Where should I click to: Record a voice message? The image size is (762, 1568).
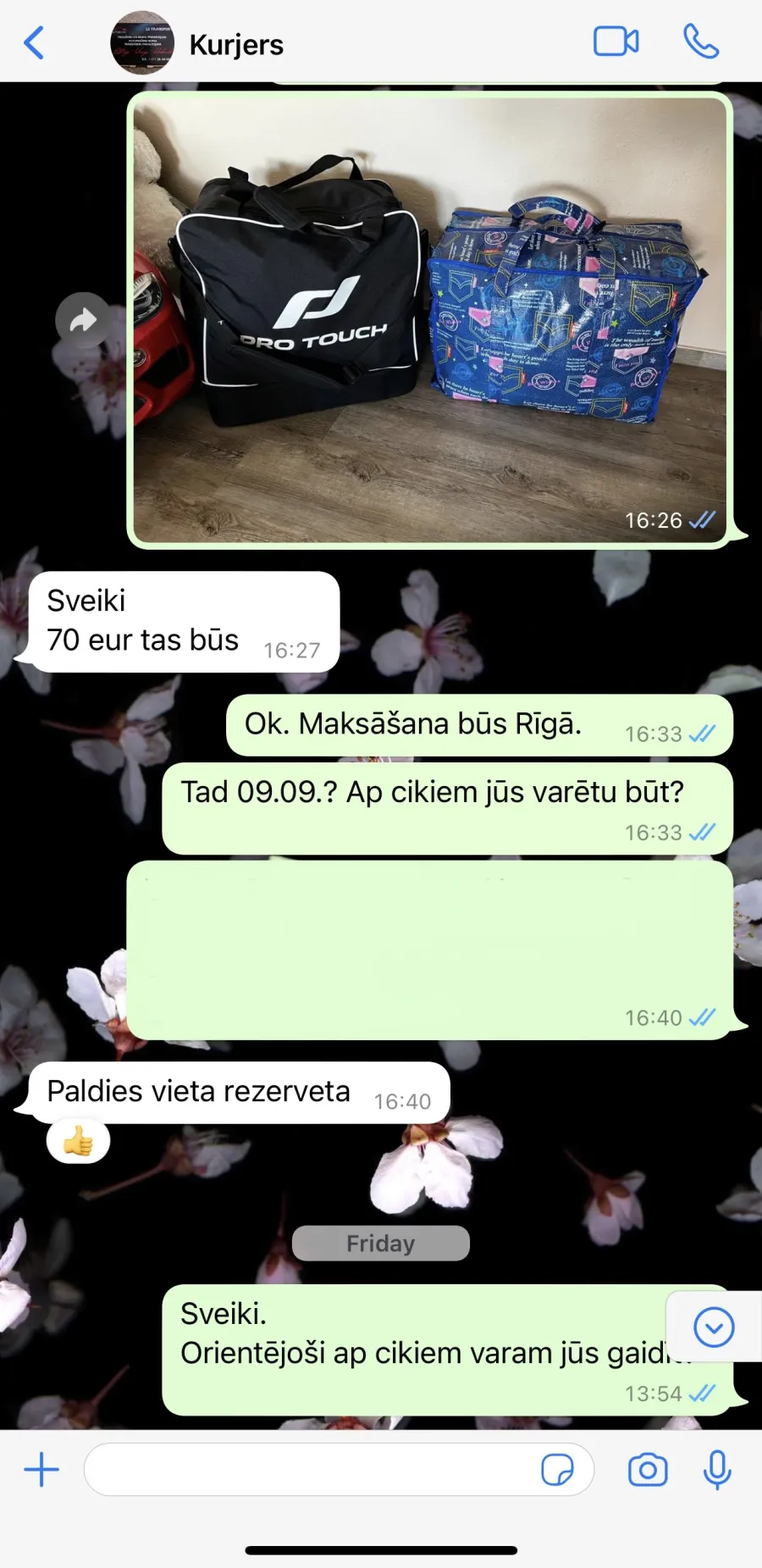click(717, 1470)
